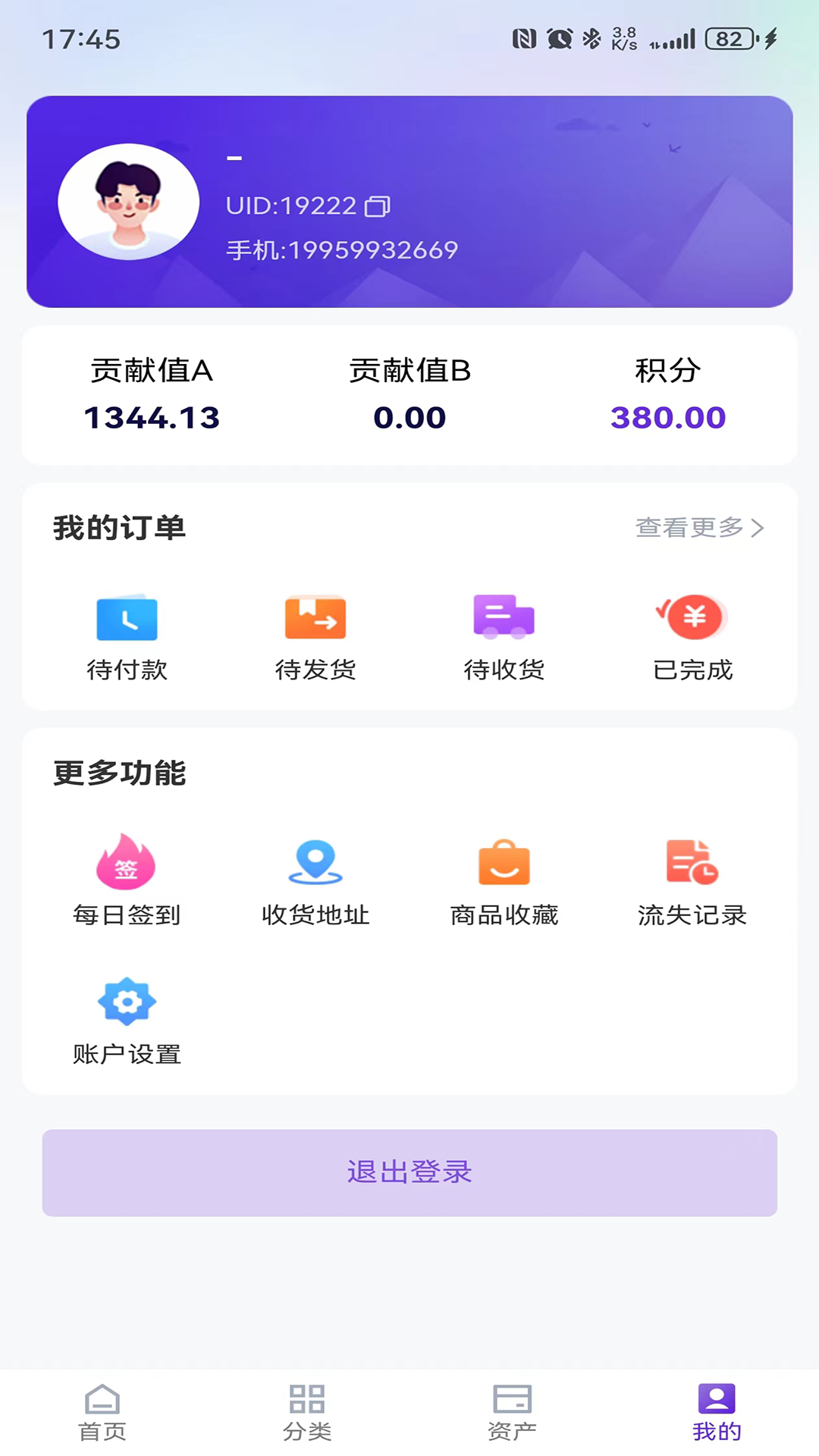This screenshot has height=1456, width=819.
Task: Tap the logout (退出登录) button
Action: point(409,1172)
